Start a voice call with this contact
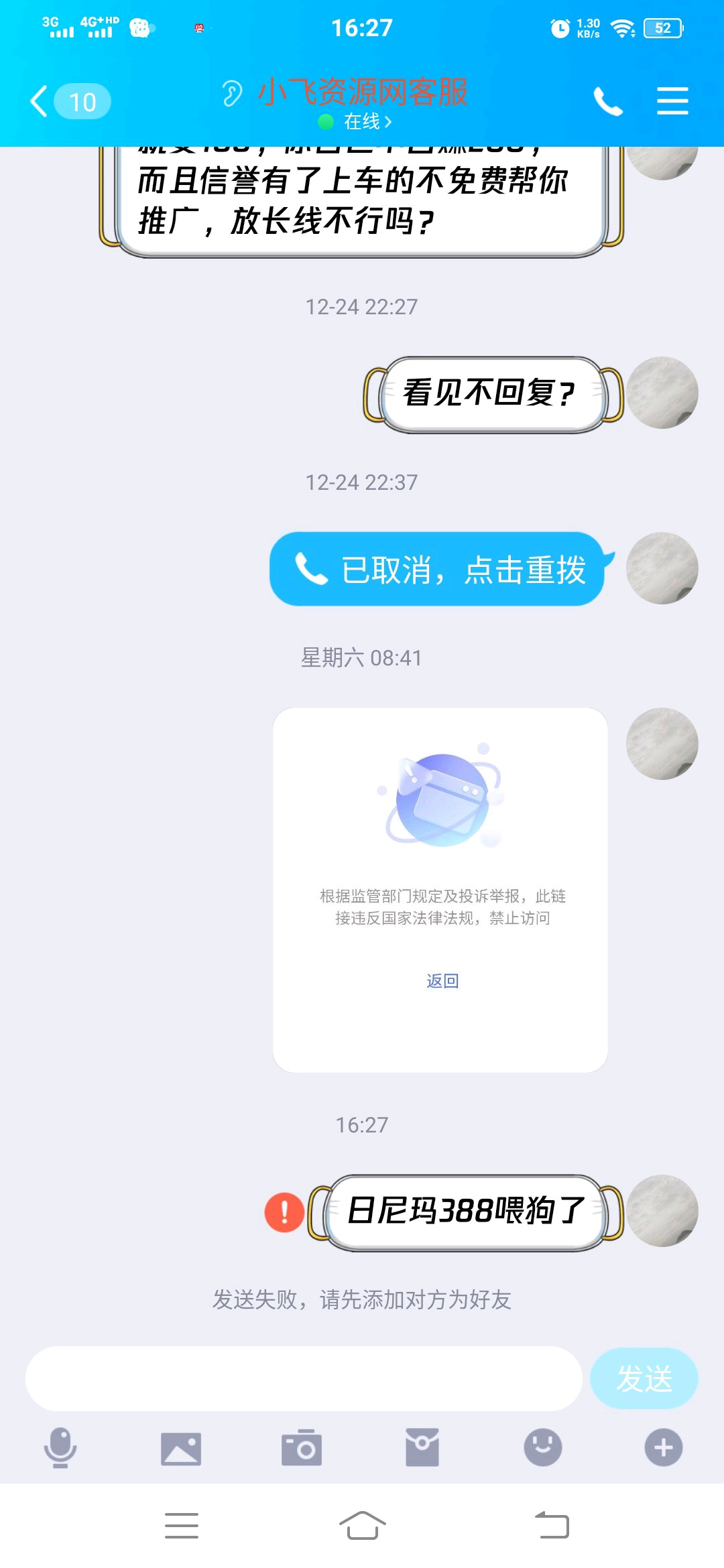The image size is (724, 1568). [x=608, y=102]
